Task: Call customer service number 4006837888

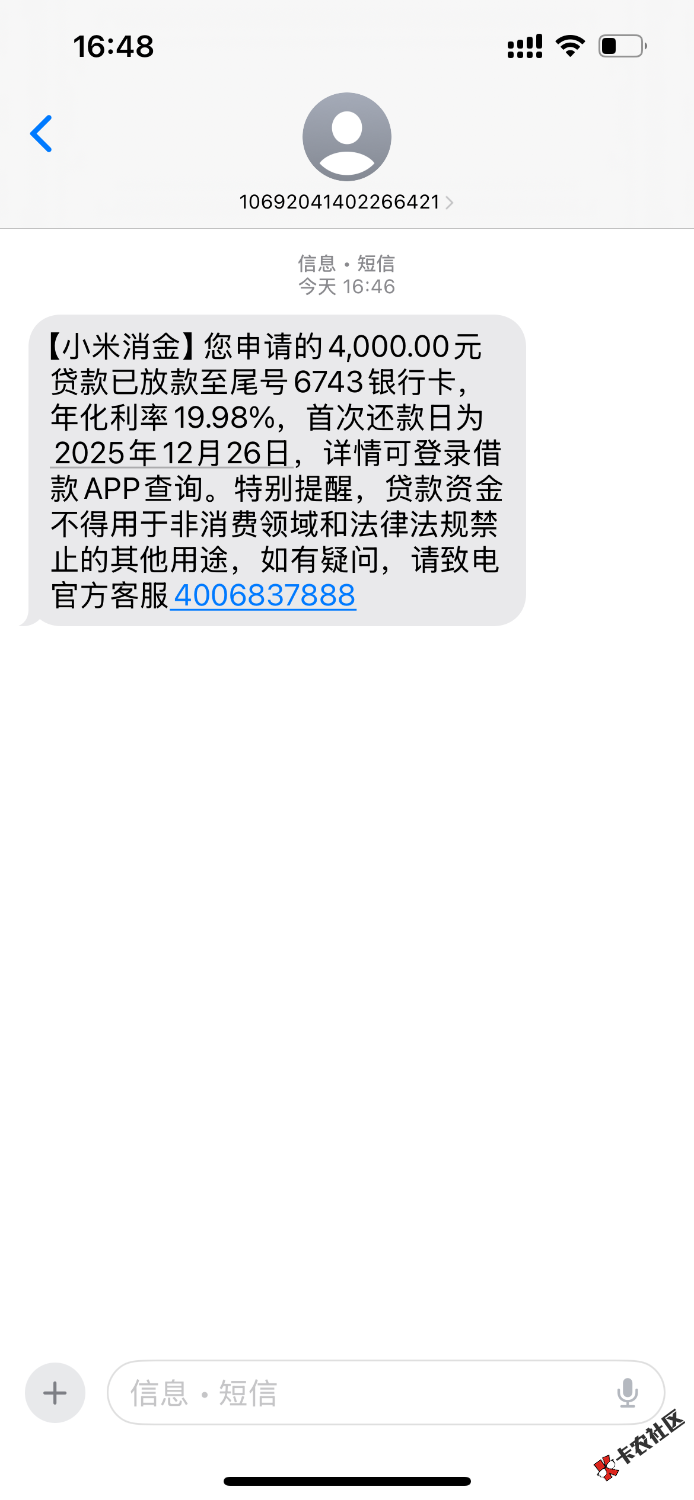Action: coord(264,596)
